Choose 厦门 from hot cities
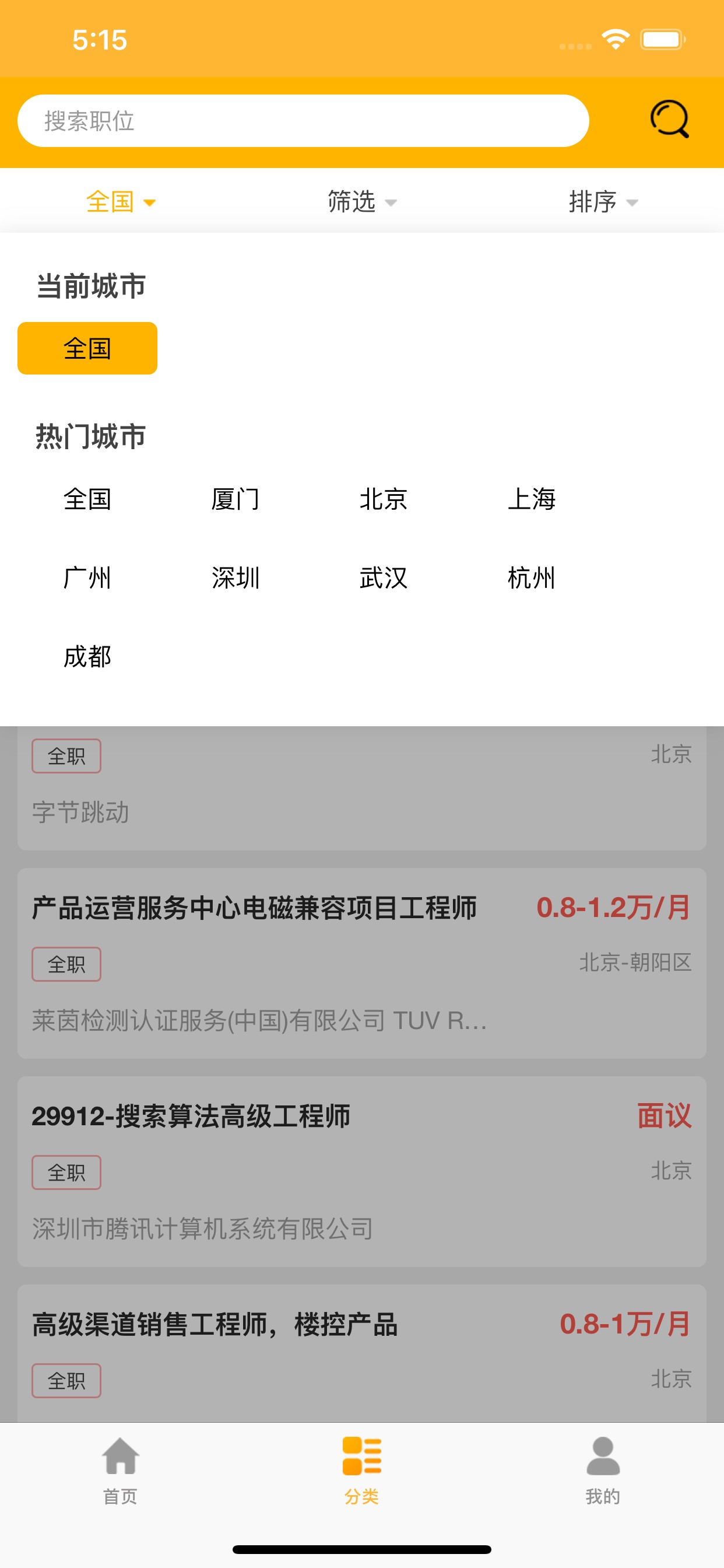The width and height of the screenshot is (724, 1568). [x=236, y=499]
